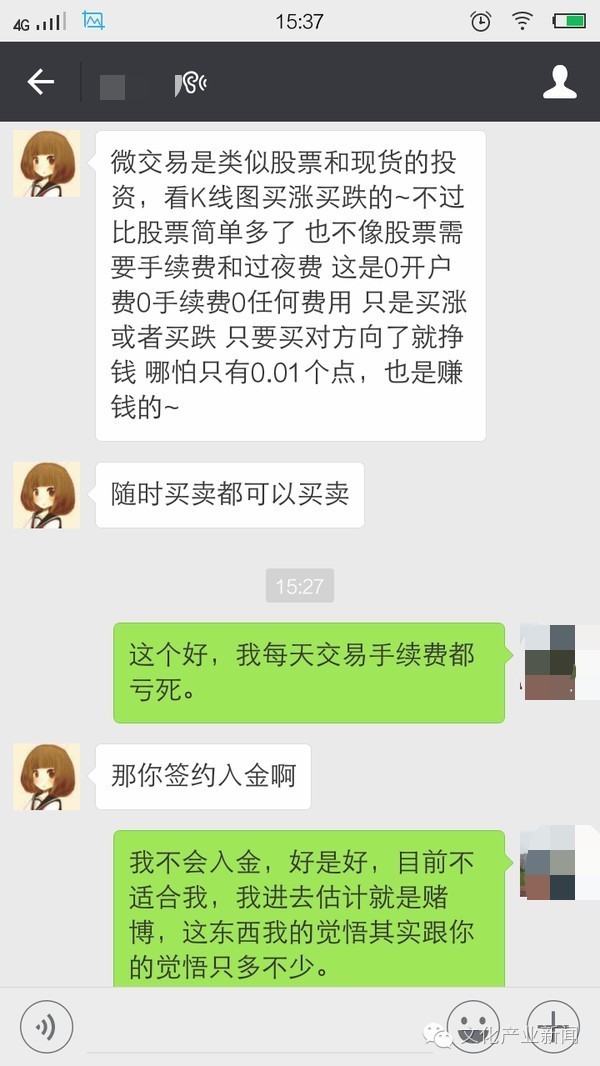This screenshot has height=1066, width=600.
Task: Open the chat info profile icon
Action: 560,83
